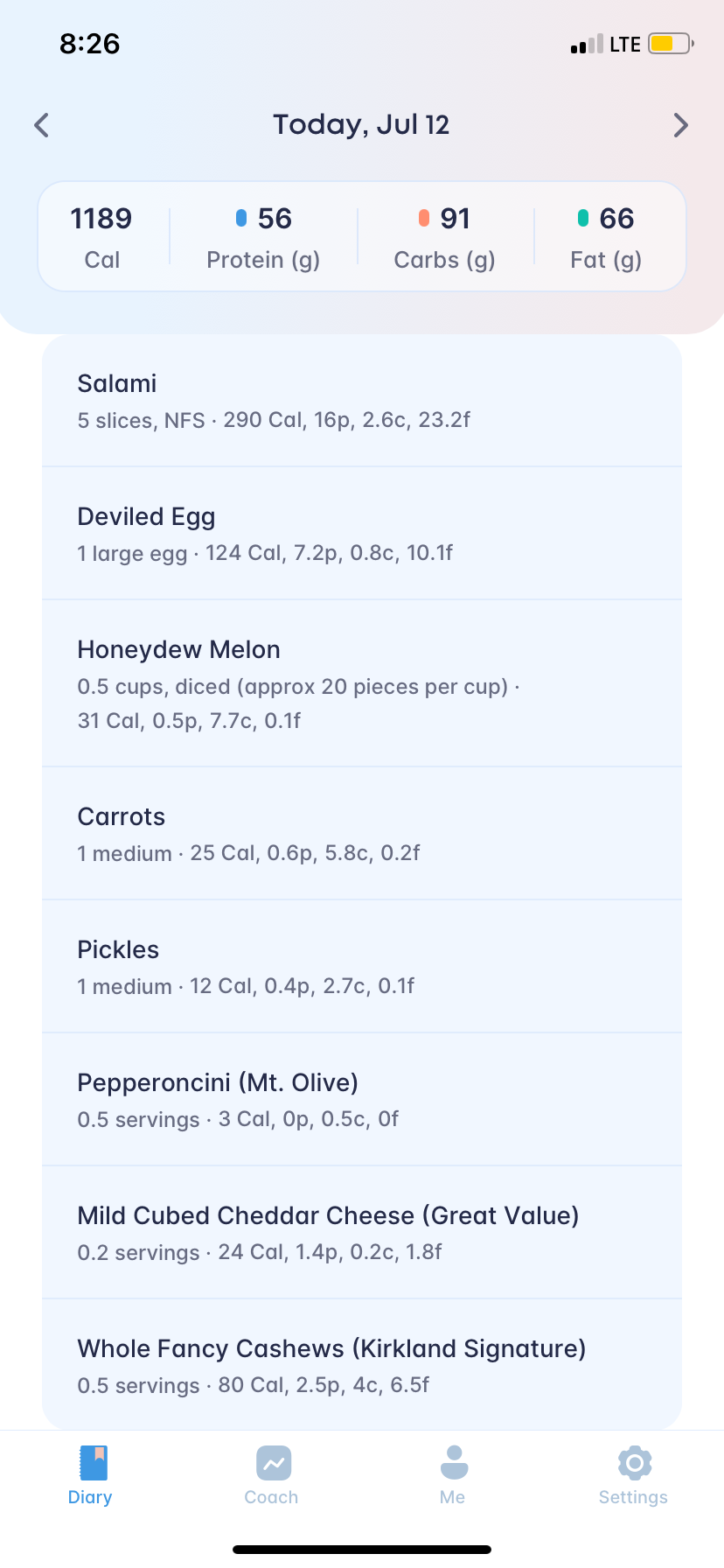Select the Coach chart icon
This screenshot has height=1568, width=724.
[x=271, y=1463]
